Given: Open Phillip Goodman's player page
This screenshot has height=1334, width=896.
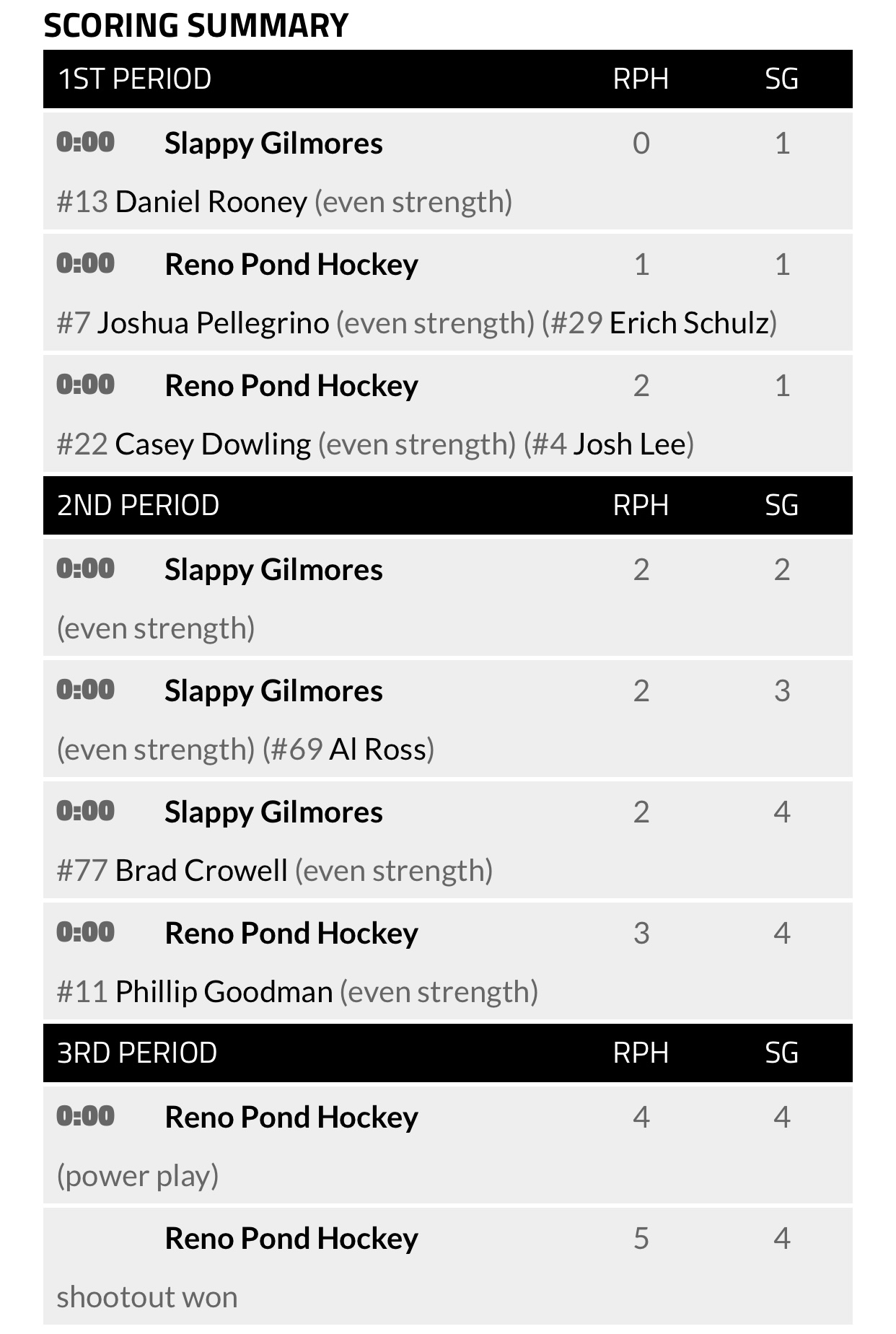Looking at the screenshot, I should (x=224, y=992).
